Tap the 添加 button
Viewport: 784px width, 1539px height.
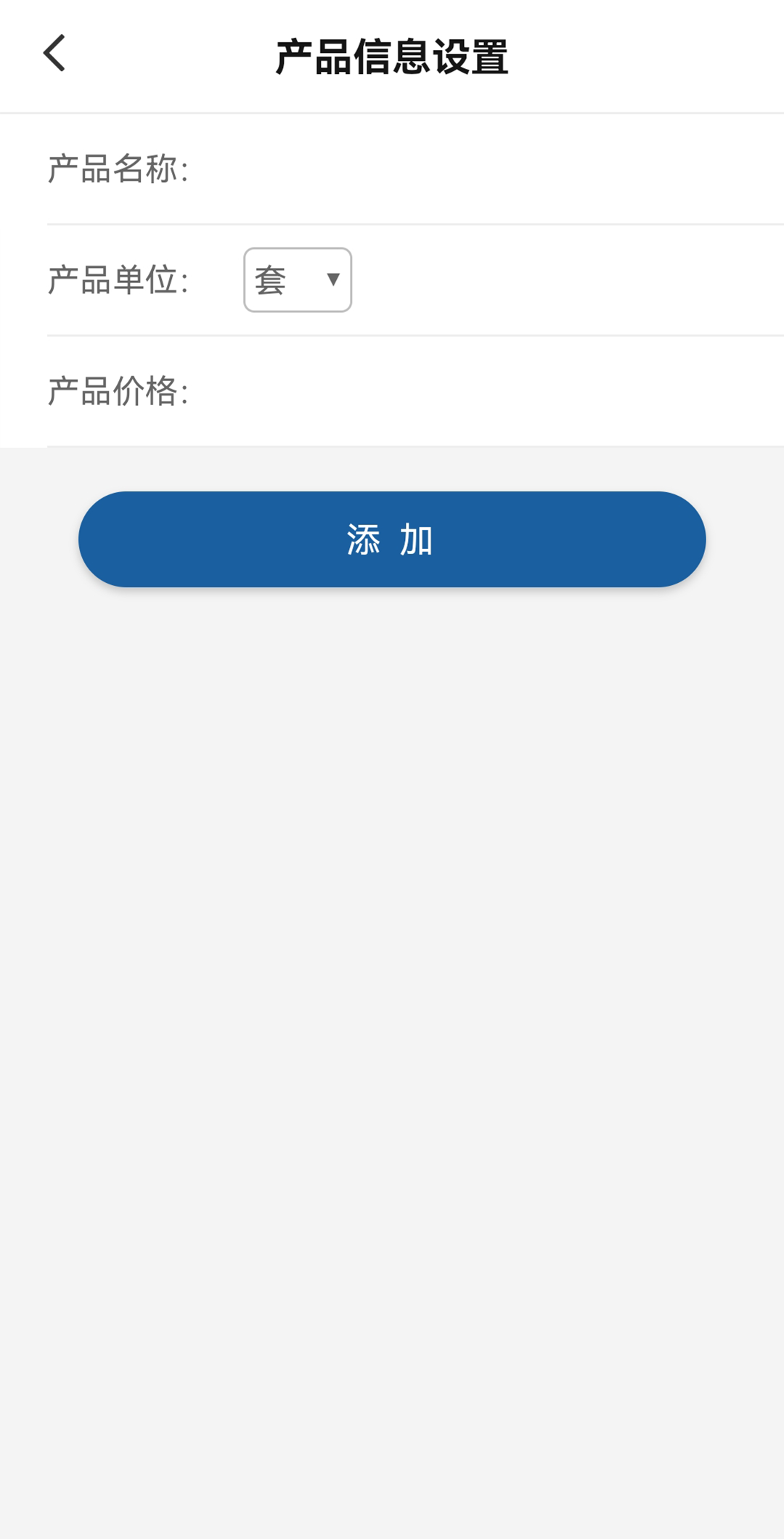coord(392,539)
